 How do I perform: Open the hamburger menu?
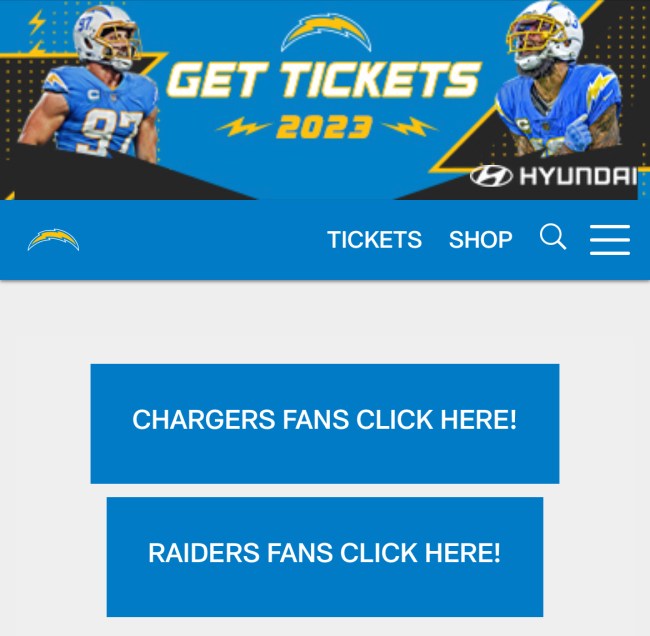point(609,240)
